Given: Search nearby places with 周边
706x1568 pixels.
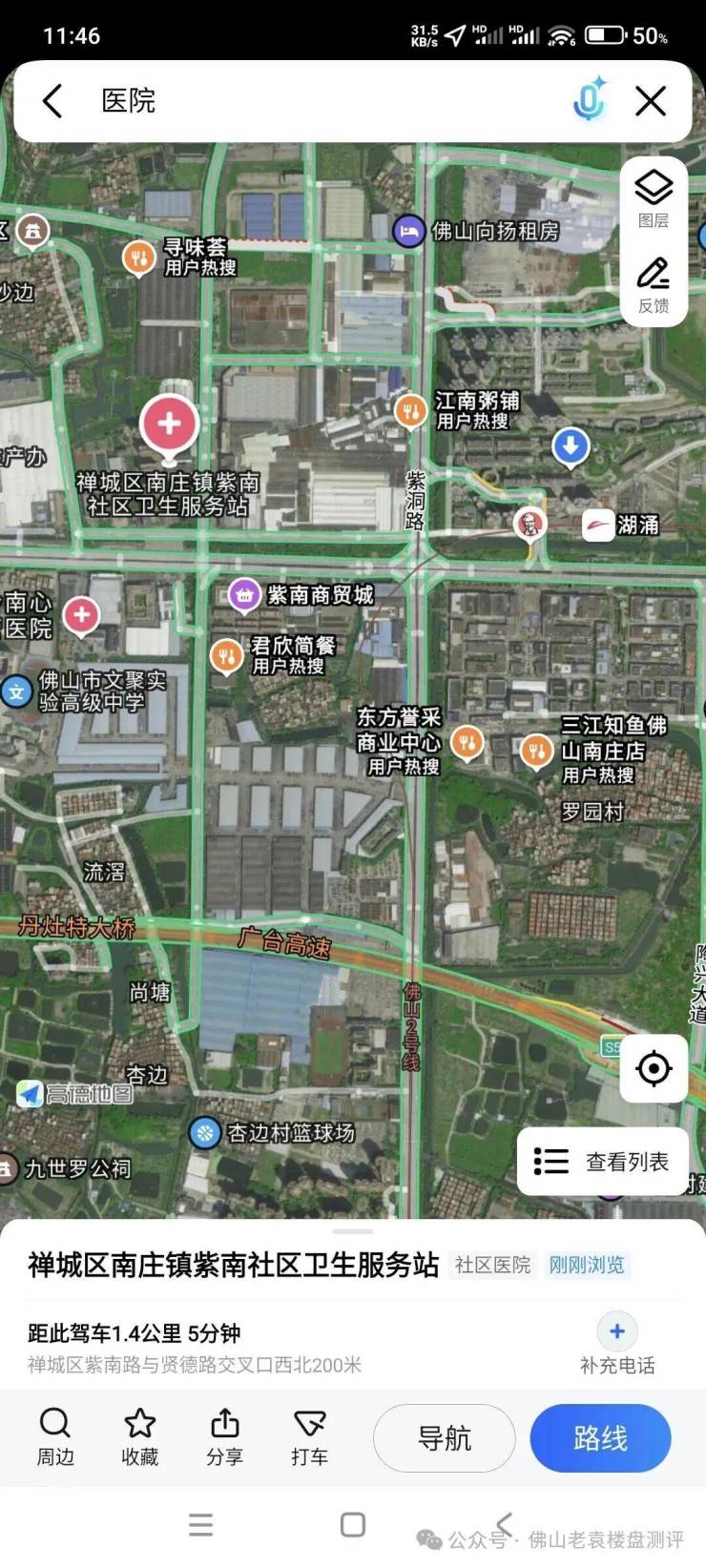Looking at the screenshot, I should click(55, 1435).
